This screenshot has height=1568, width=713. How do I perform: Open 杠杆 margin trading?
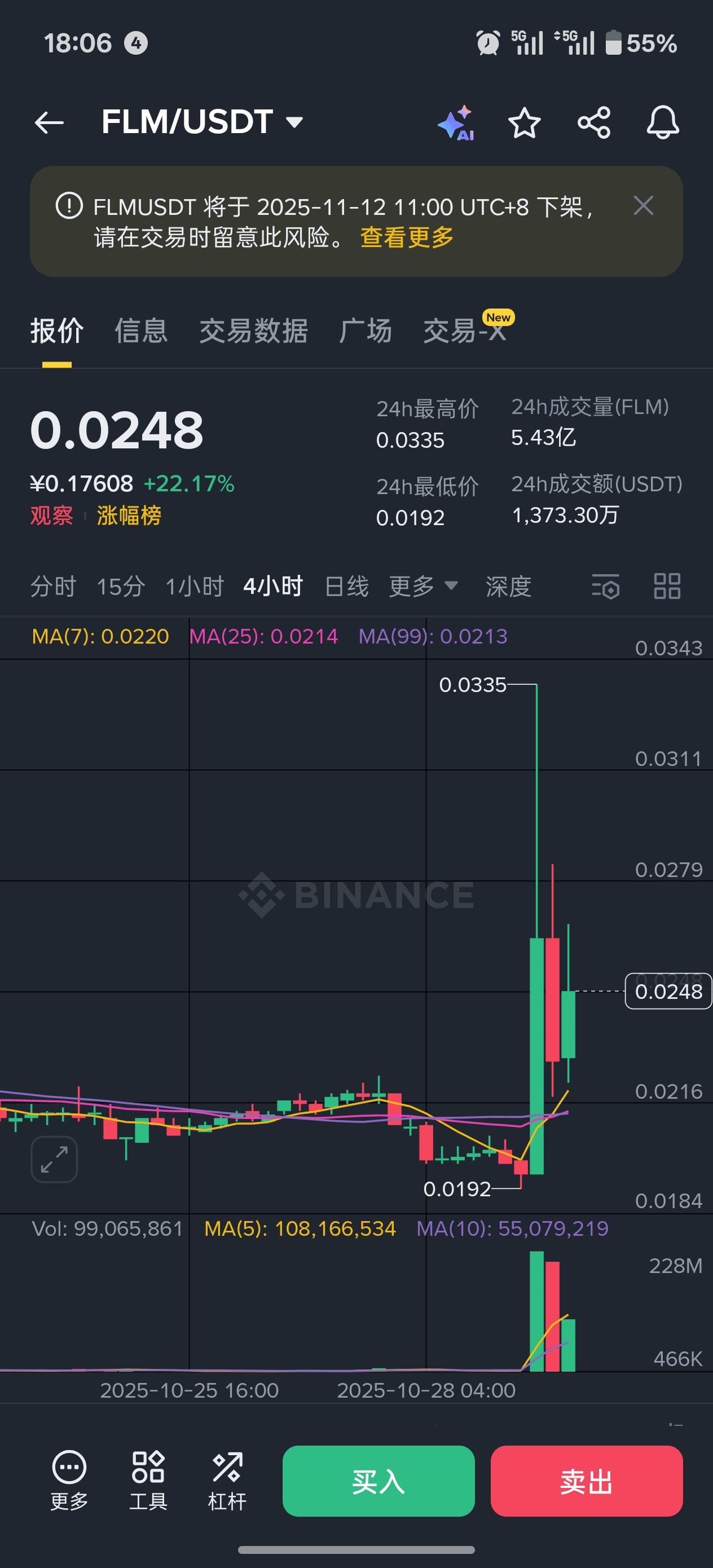click(x=227, y=1481)
